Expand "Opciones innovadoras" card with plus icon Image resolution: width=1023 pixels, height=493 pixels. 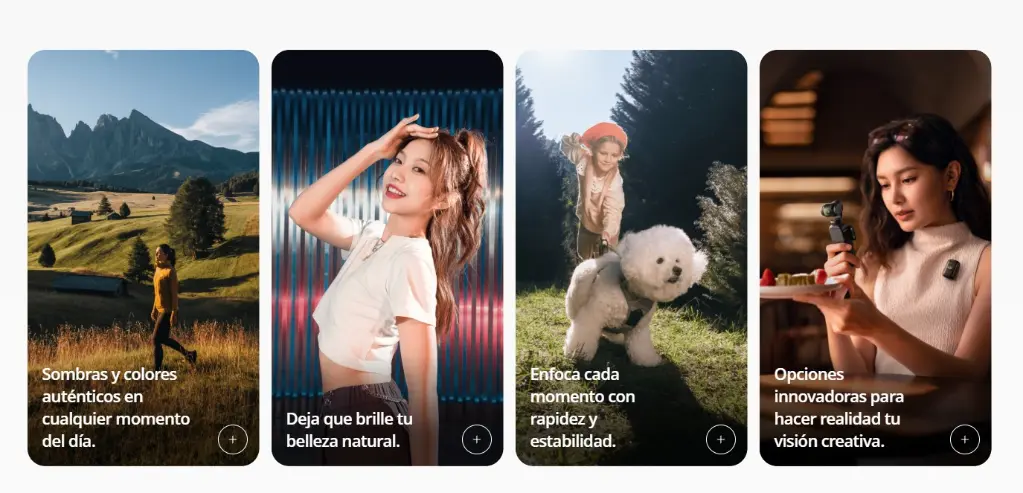[965, 439]
